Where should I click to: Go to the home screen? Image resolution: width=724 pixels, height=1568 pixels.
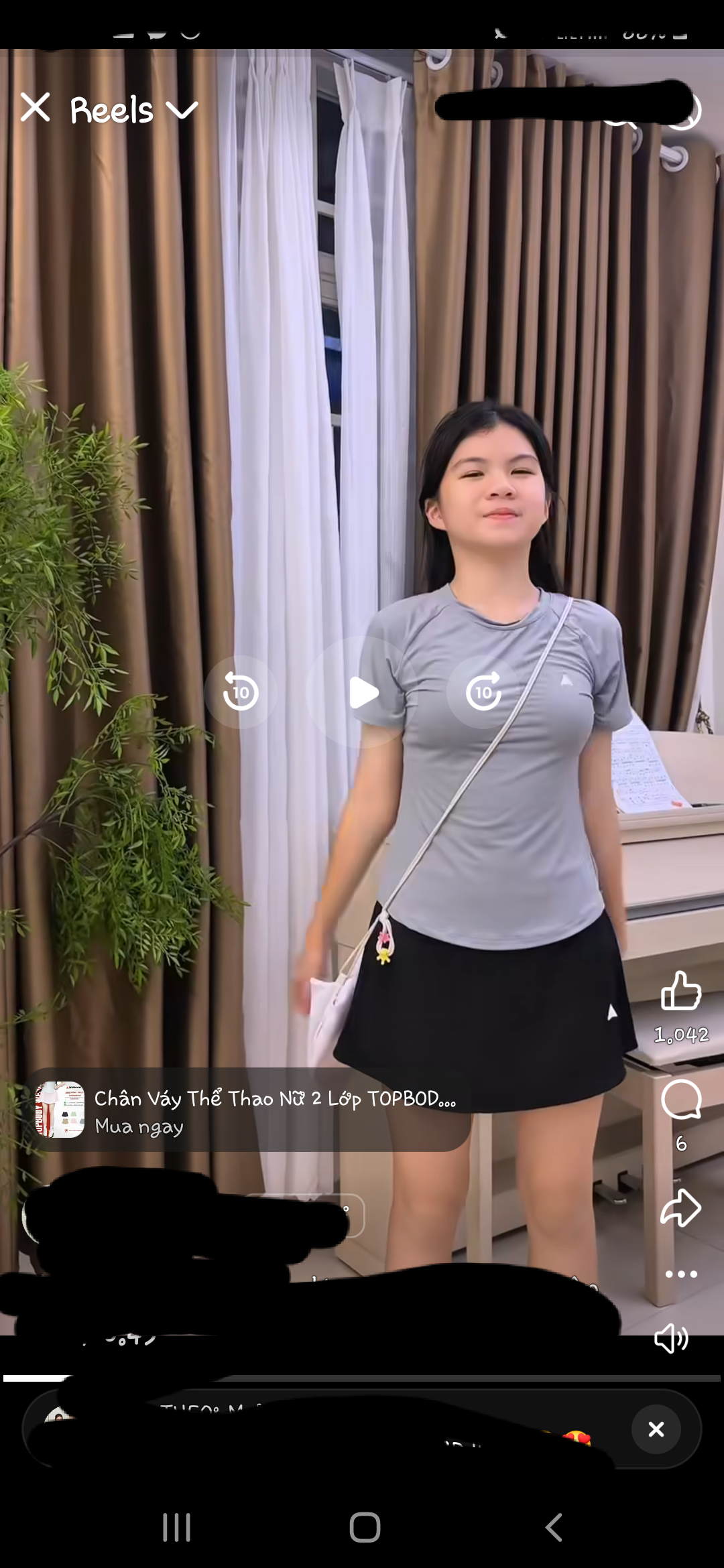click(365, 1528)
